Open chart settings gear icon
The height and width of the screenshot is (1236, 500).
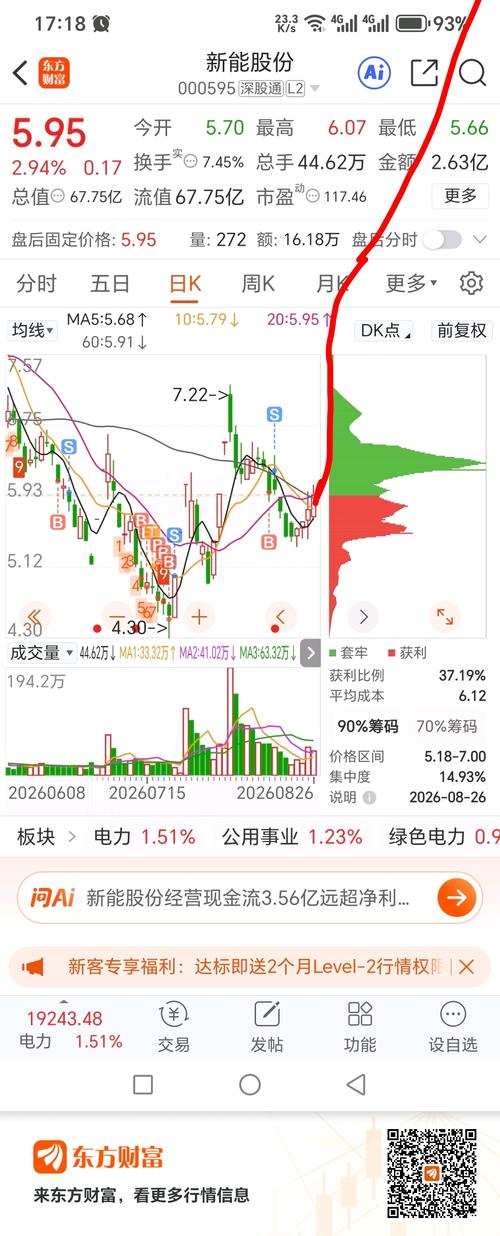(x=471, y=284)
